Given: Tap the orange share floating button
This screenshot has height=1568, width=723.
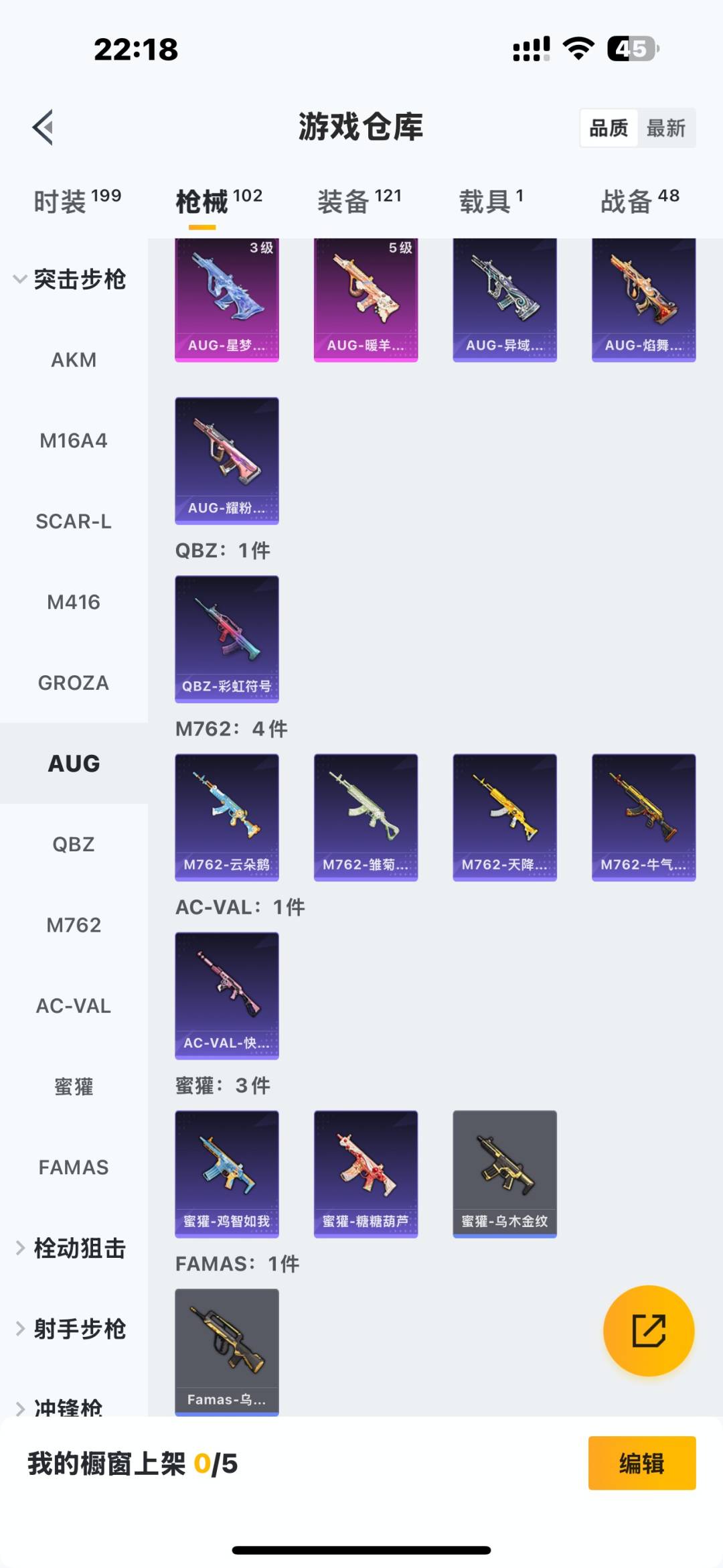Looking at the screenshot, I should 648,1330.
